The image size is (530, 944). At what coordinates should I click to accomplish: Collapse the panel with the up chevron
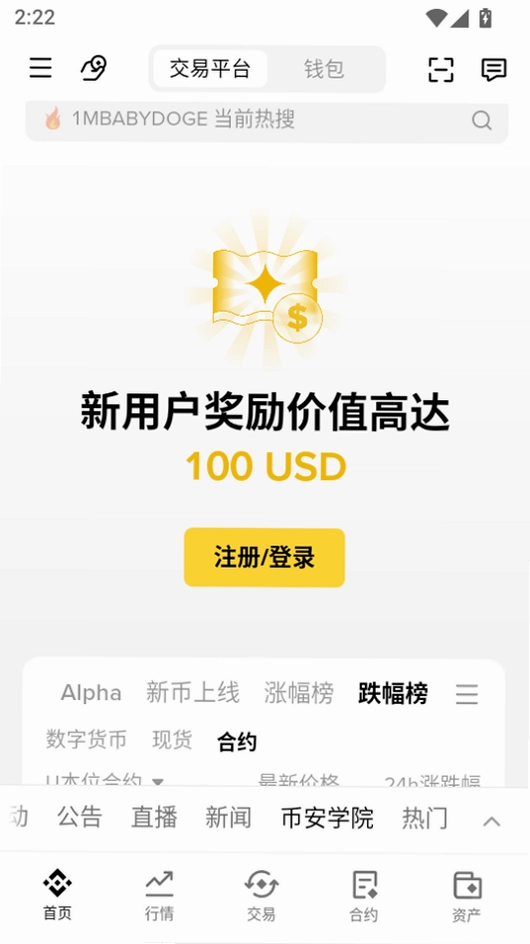click(492, 821)
